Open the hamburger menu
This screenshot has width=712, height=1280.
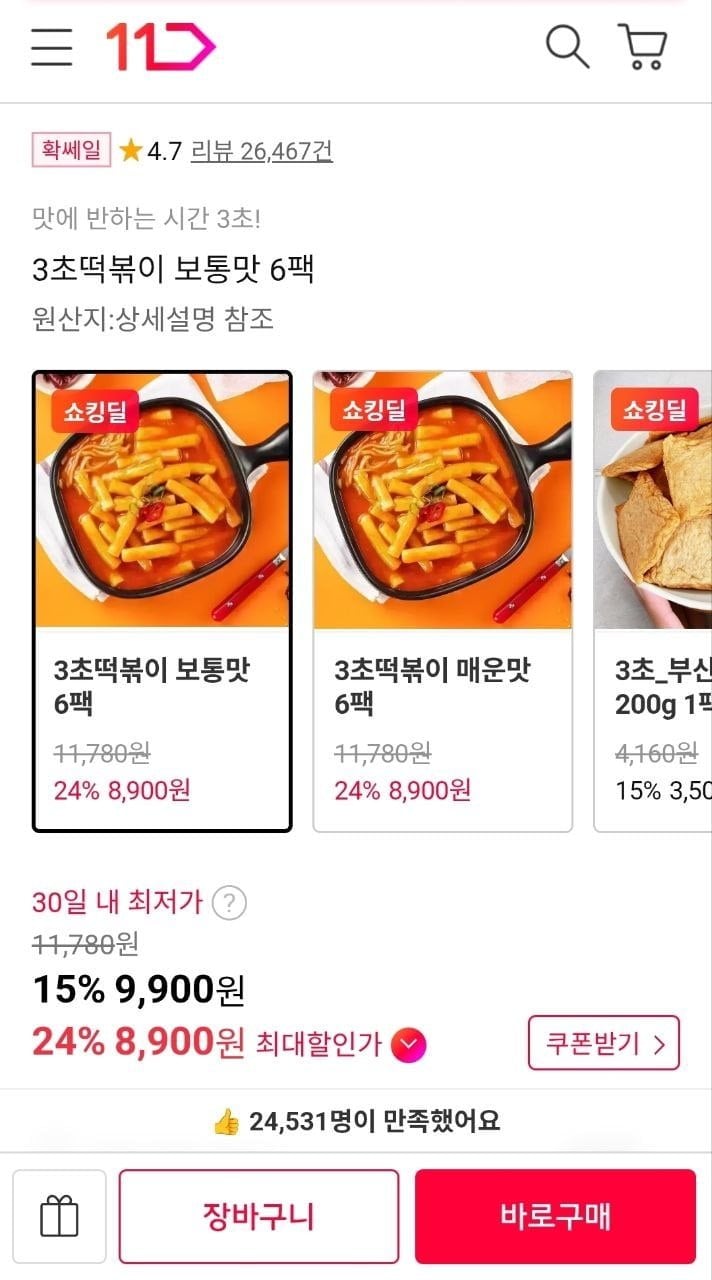coord(52,47)
